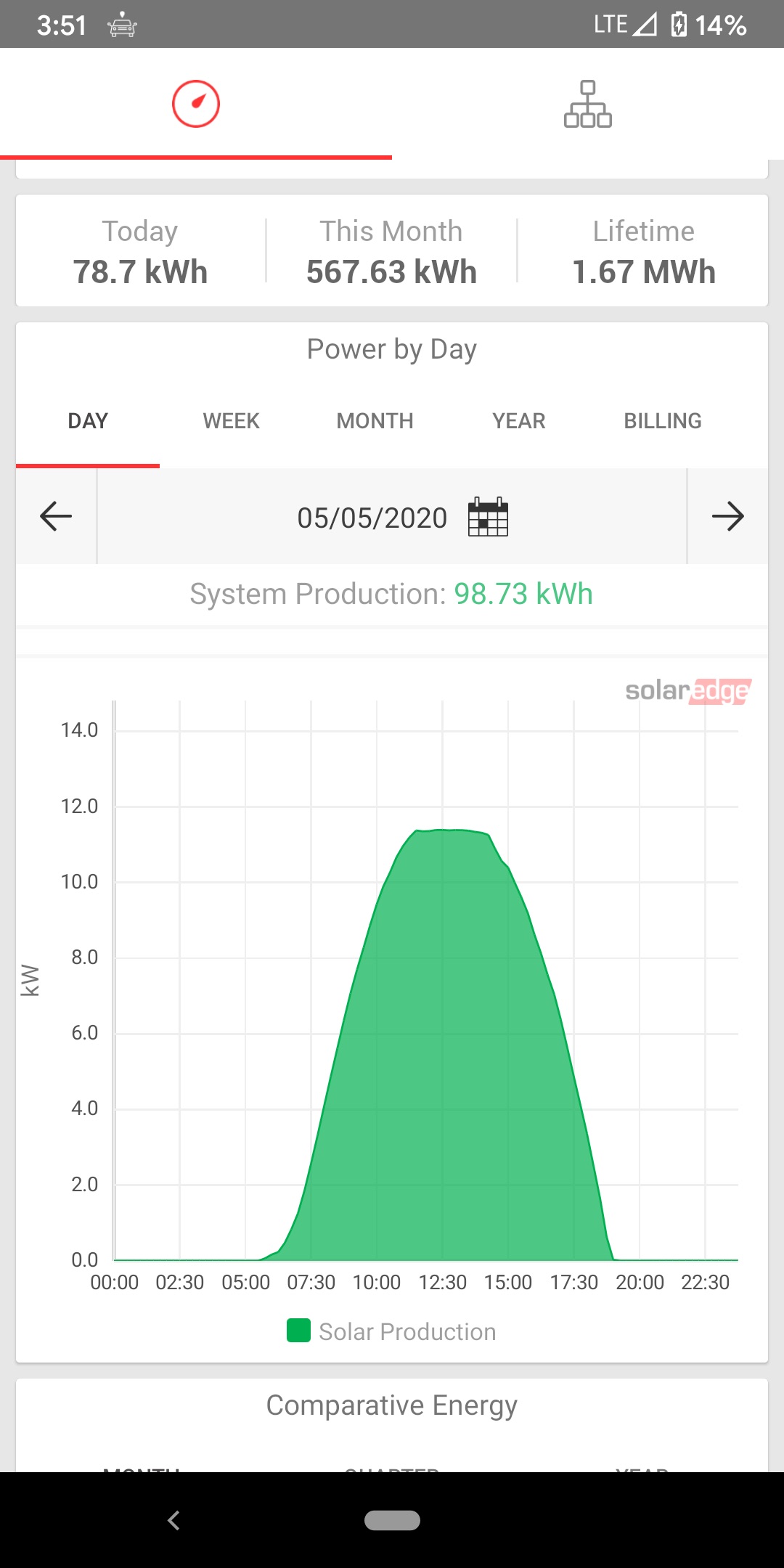
Task: Select the YEAR tab under Power by Day
Action: click(518, 421)
